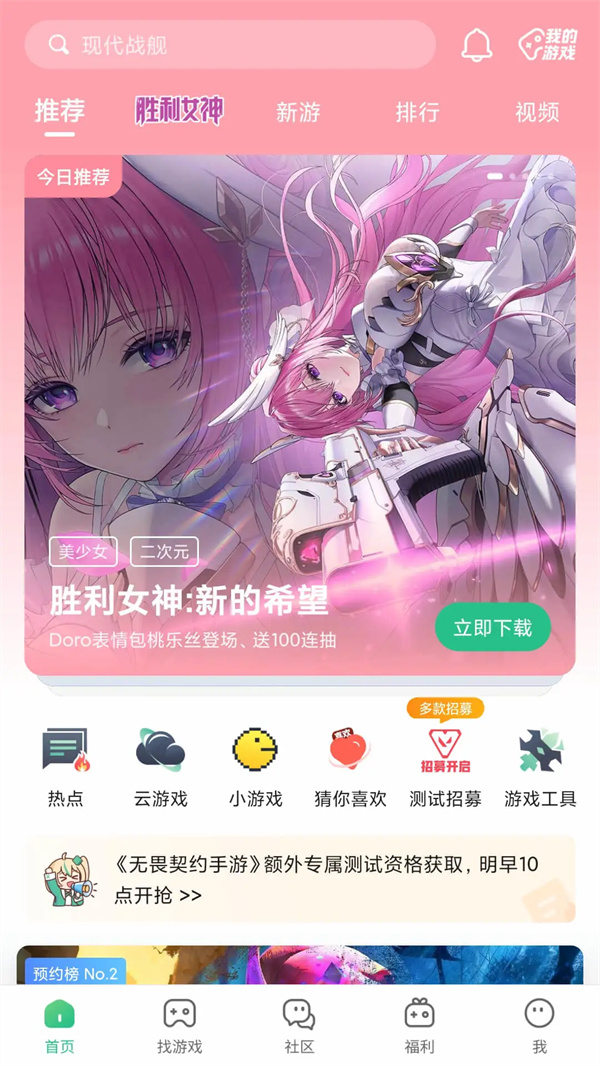This screenshot has height=1066, width=600.
Task: Switch to the 排行 tab
Action: click(417, 112)
